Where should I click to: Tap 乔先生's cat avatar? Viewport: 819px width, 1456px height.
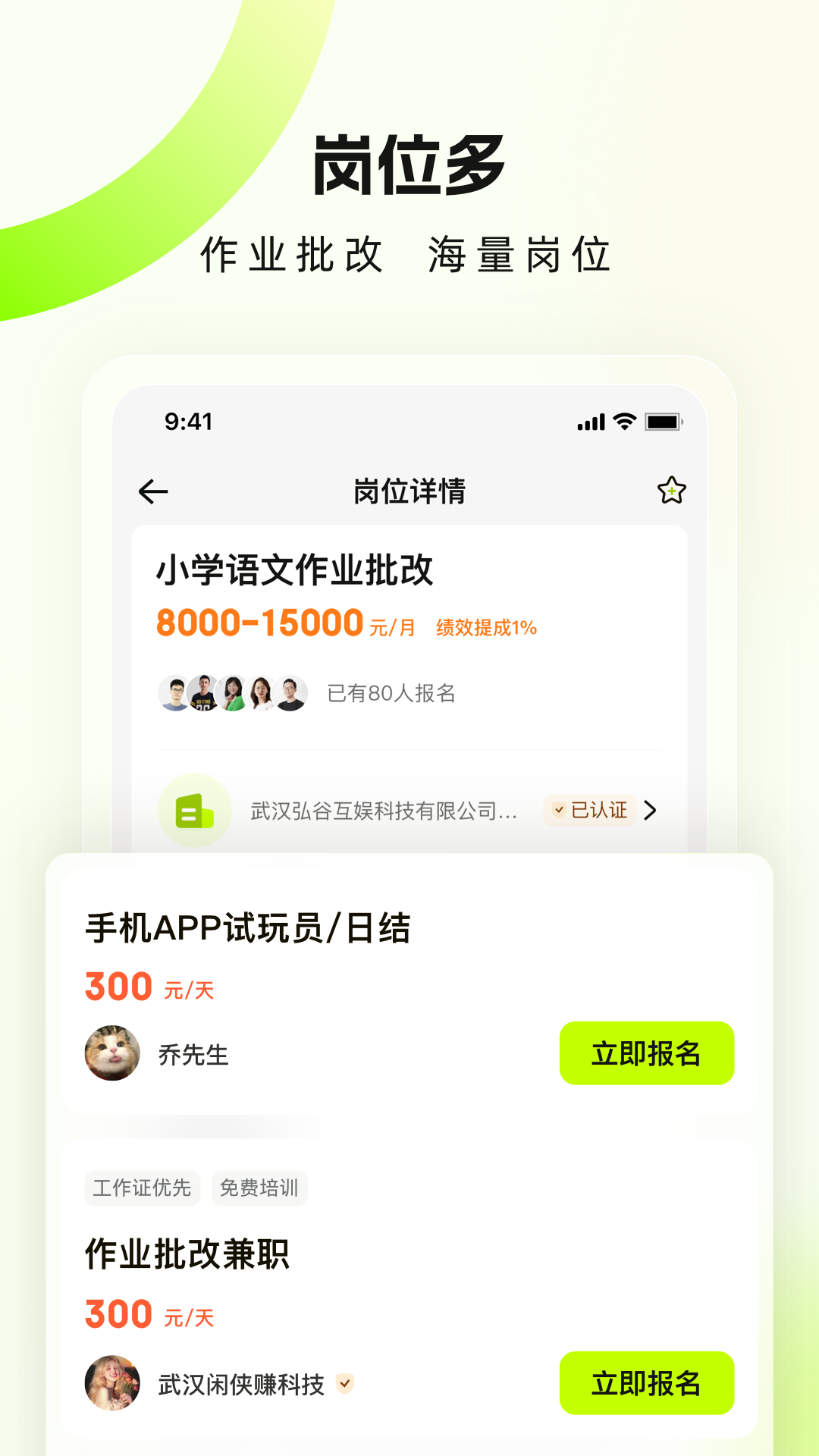tap(113, 1053)
